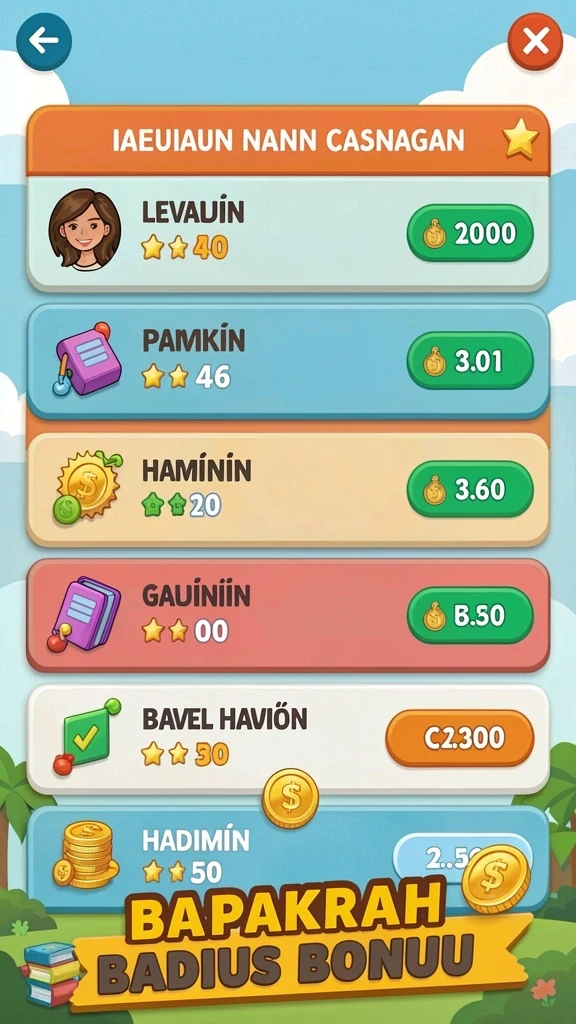Claim the 3.60 coin button for HAMININ
This screenshot has height=1024, width=576.
tap(470, 489)
